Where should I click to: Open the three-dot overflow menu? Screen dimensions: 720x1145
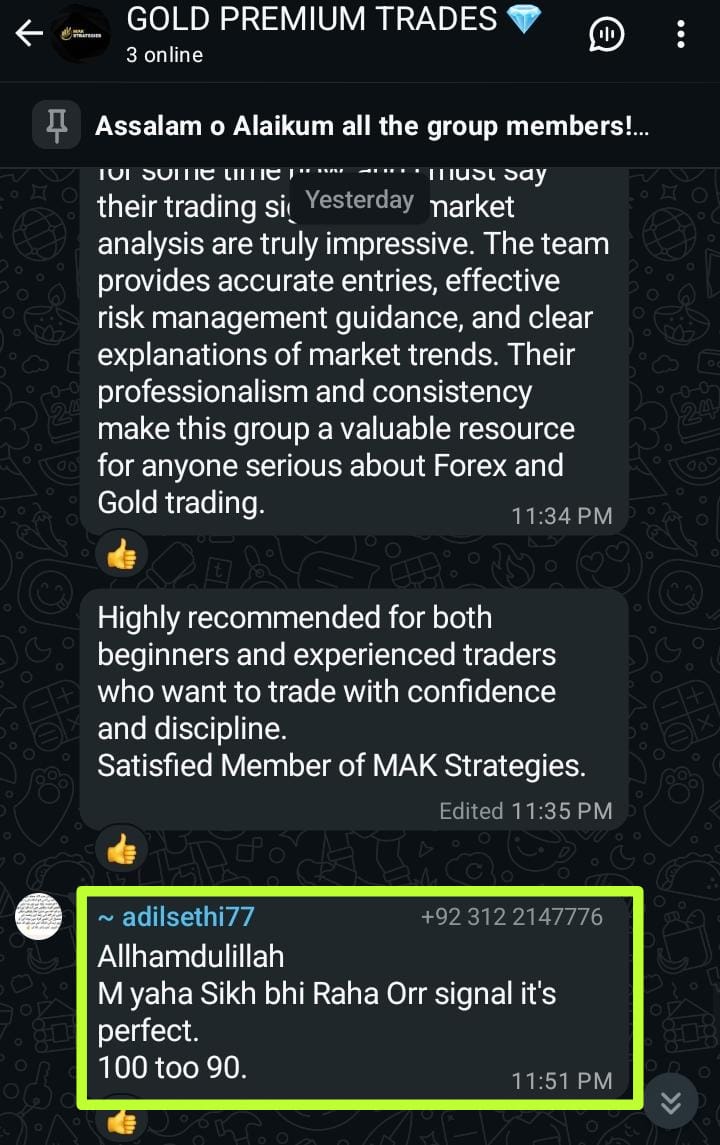click(x=681, y=36)
